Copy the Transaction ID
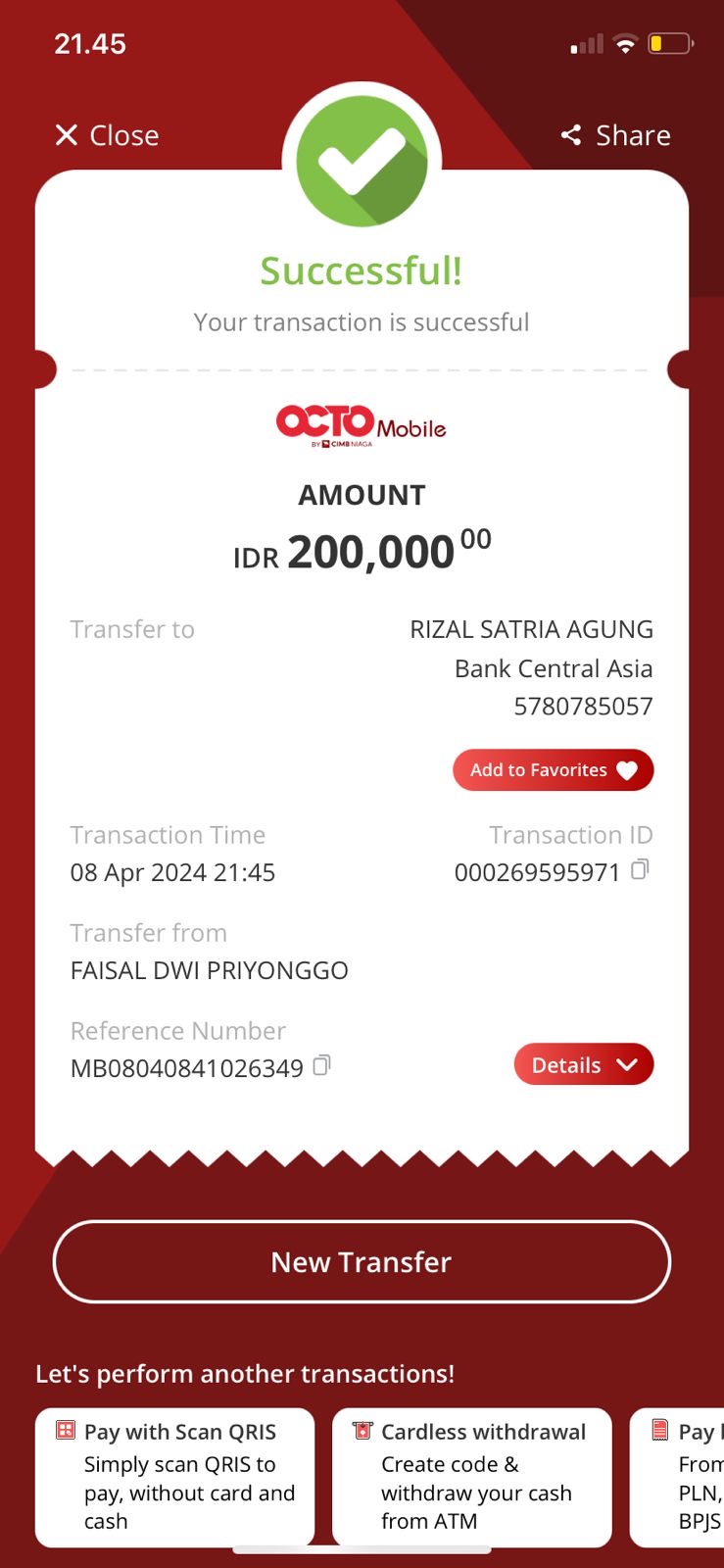The width and height of the screenshot is (724, 1568). pos(640,869)
